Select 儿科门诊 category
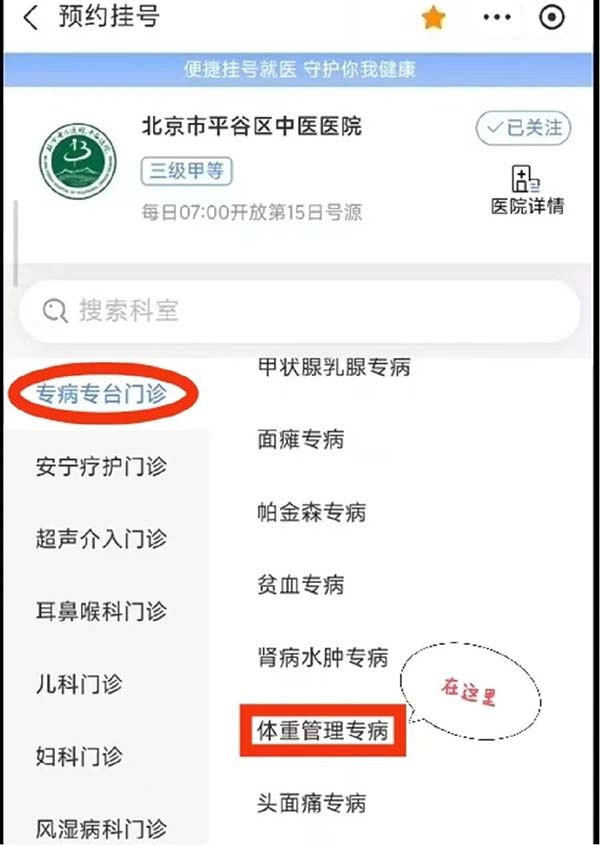 pos(78,685)
